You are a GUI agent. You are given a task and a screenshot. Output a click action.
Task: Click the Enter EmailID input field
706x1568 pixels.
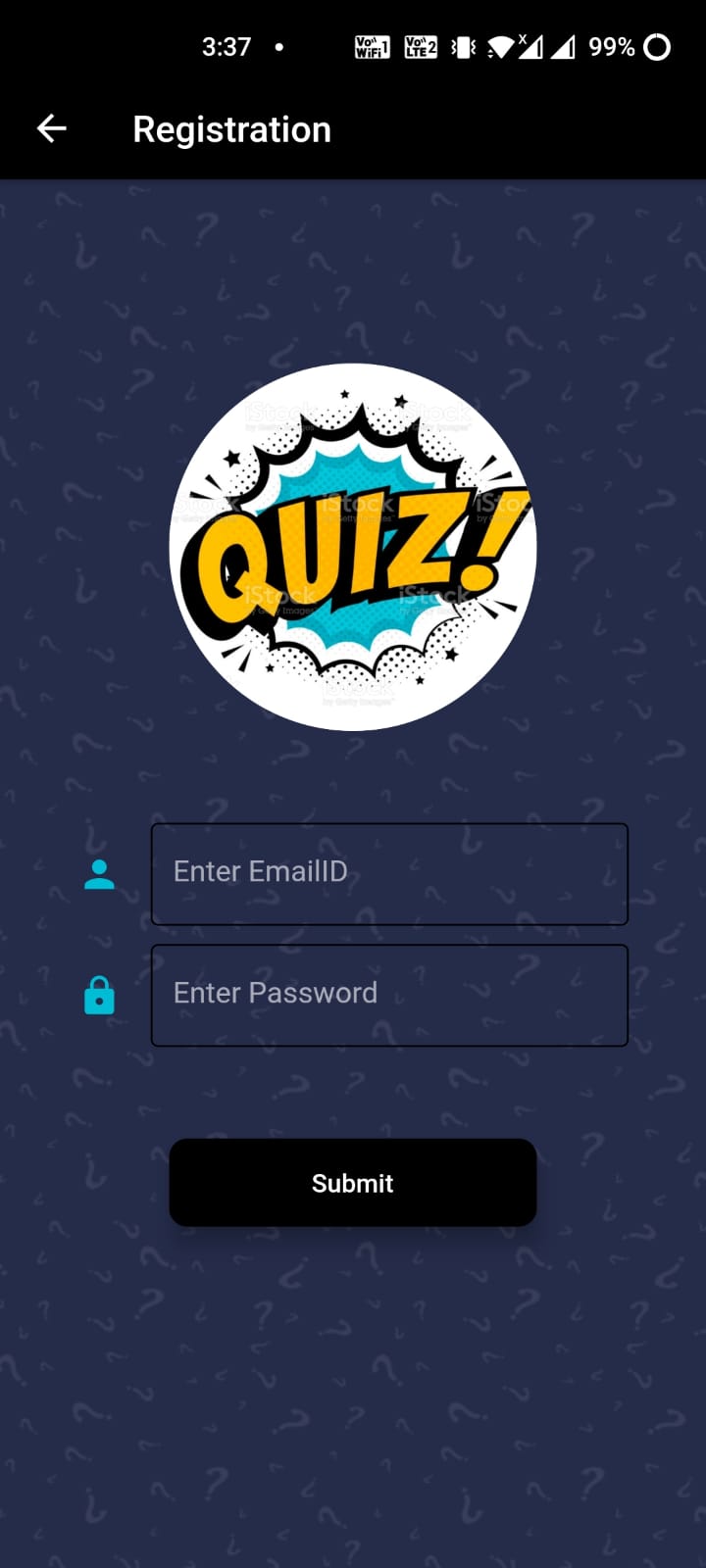(x=388, y=874)
